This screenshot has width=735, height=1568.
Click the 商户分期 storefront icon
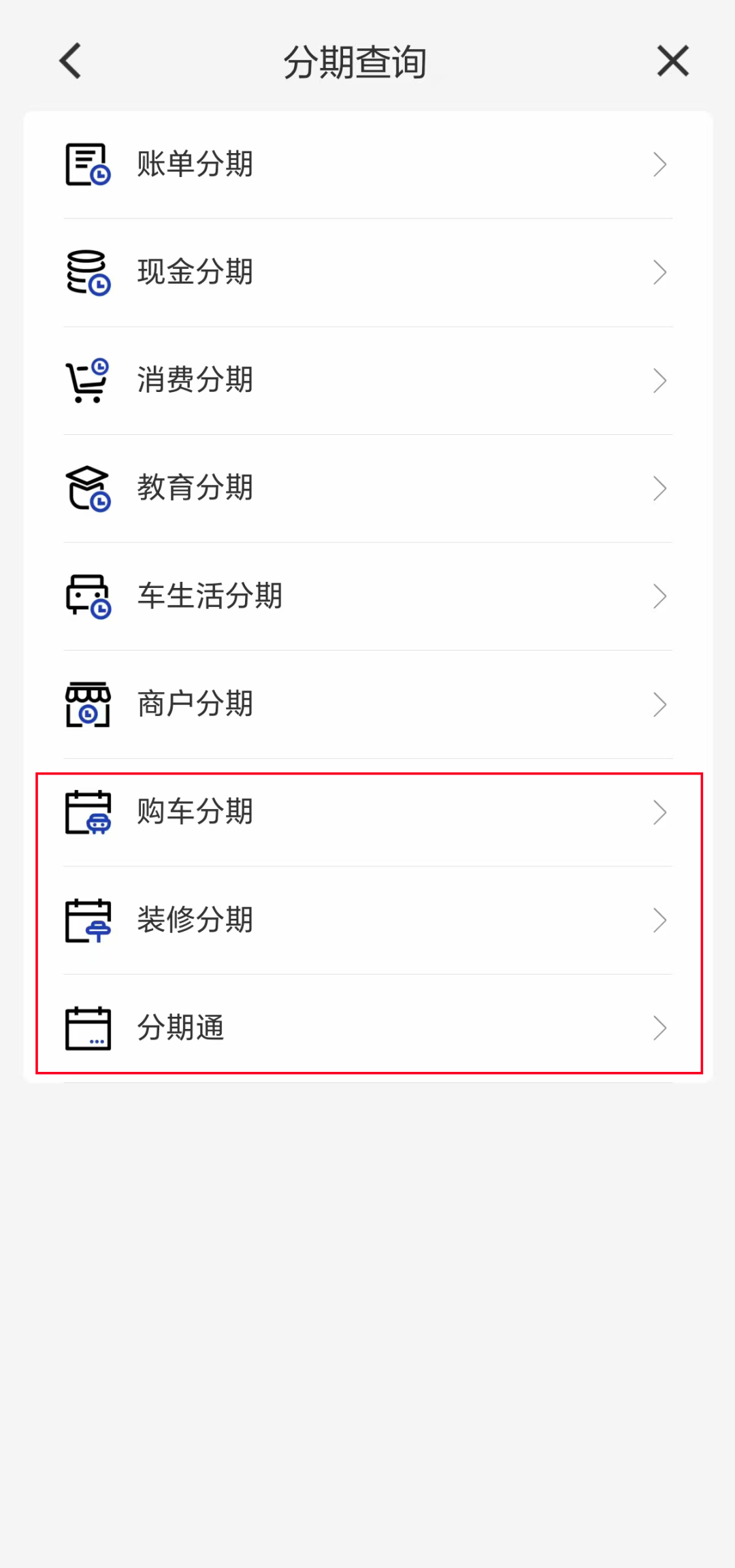[x=87, y=704]
